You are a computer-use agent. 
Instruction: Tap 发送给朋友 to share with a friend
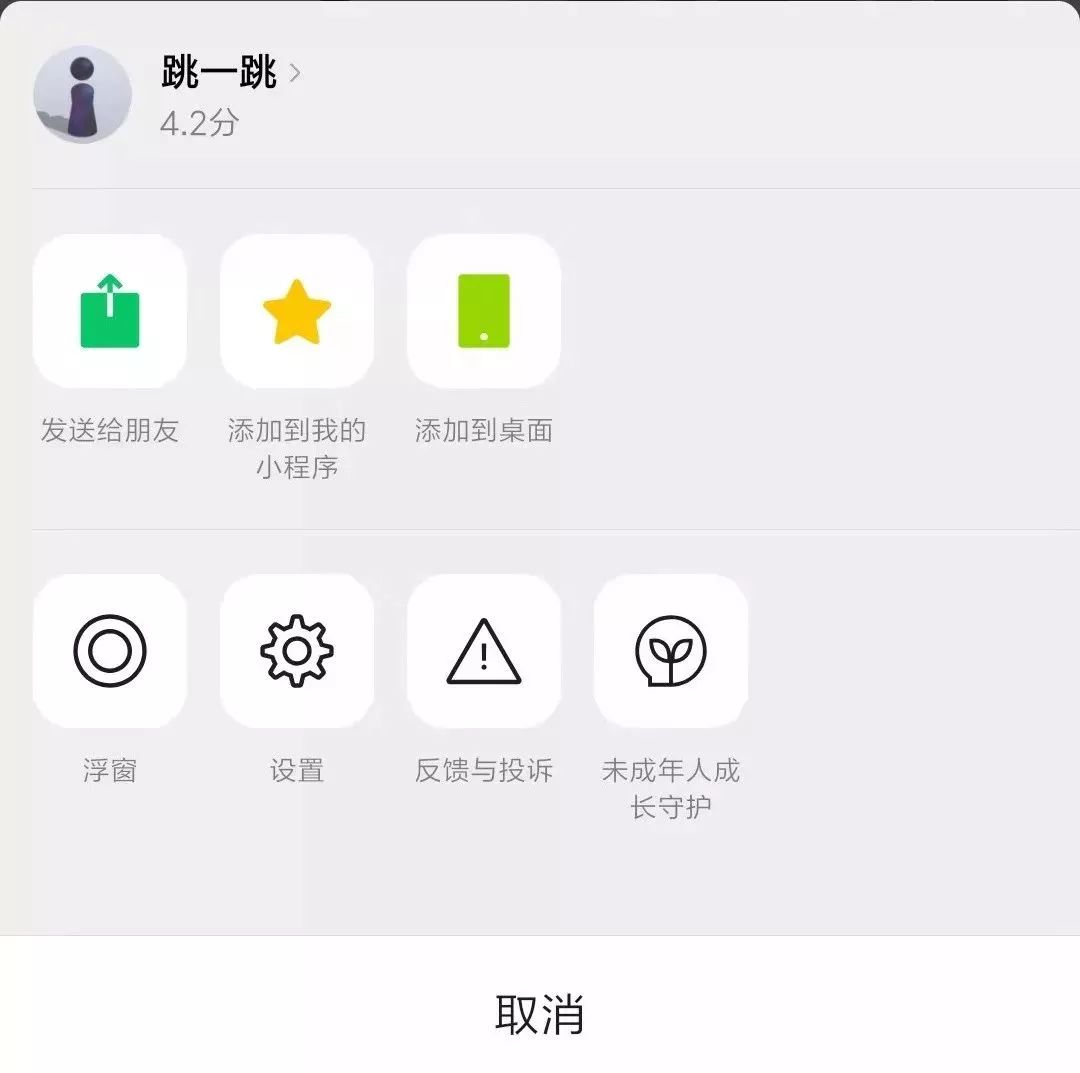click(x=110, y=311)
